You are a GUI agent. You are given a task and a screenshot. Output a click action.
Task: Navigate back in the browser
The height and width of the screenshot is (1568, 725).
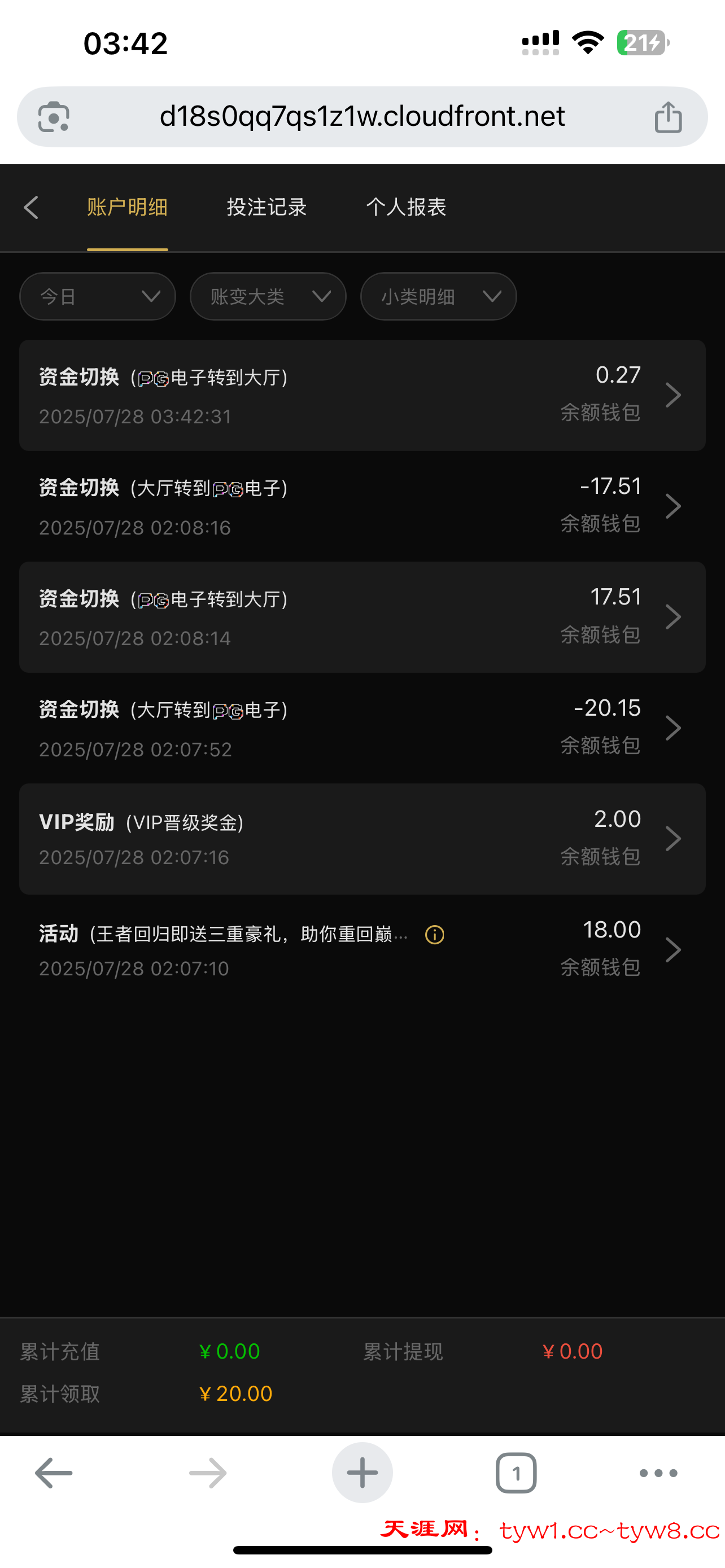pyautogui.click(x=54, y=1473)
